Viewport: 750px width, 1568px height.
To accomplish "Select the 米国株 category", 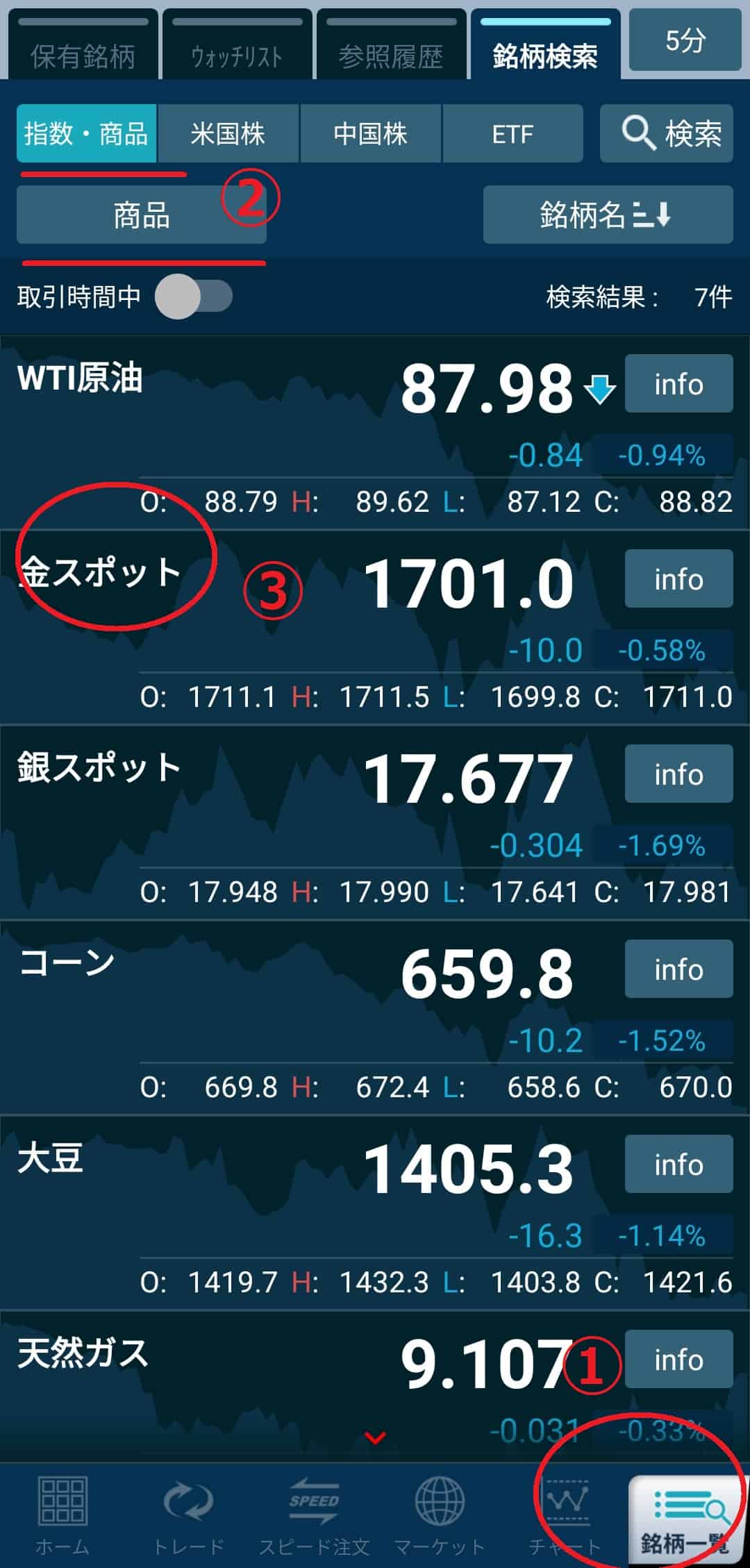I will [228, 133].
